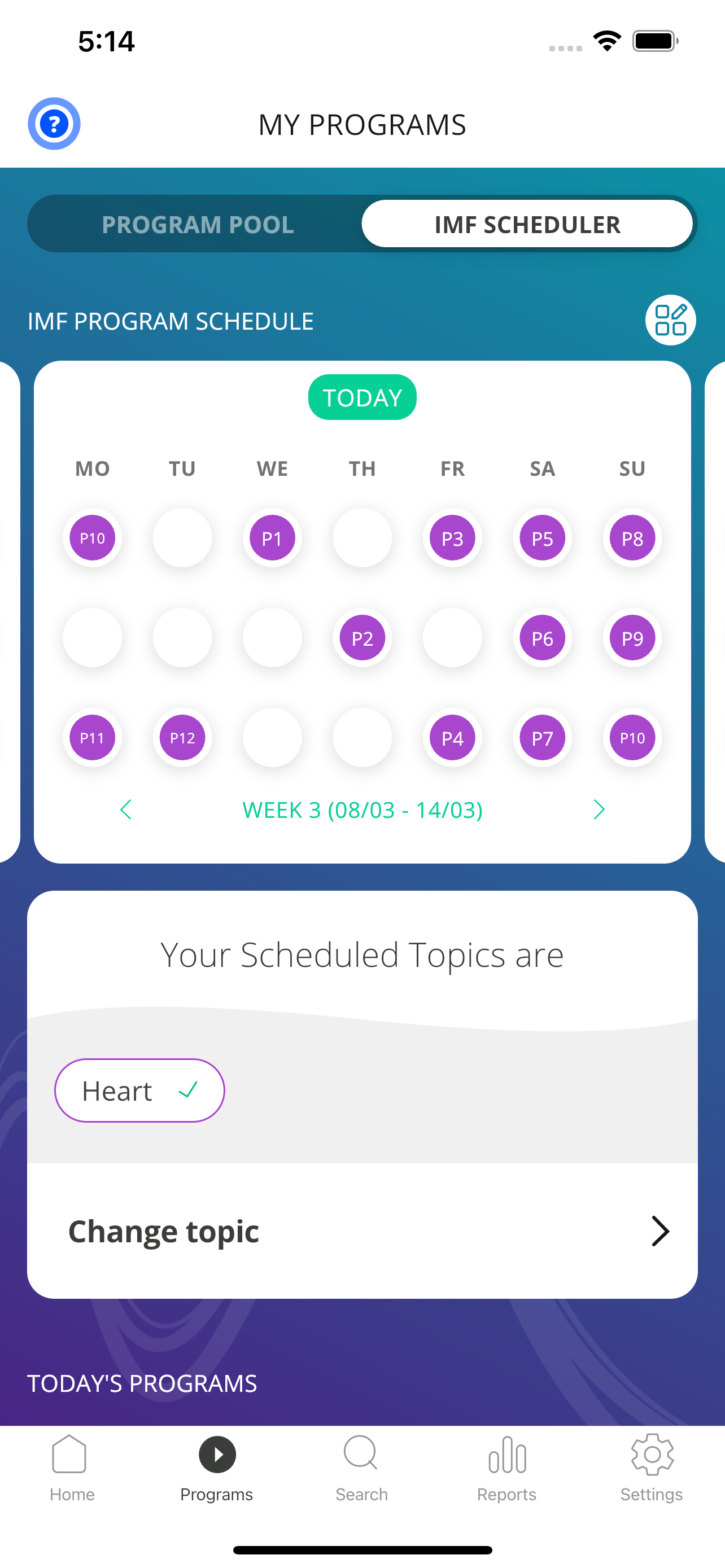The width and height of the screenshot is (725, 1568).
Task: Go to the previous week
Action: coord(126,809)
